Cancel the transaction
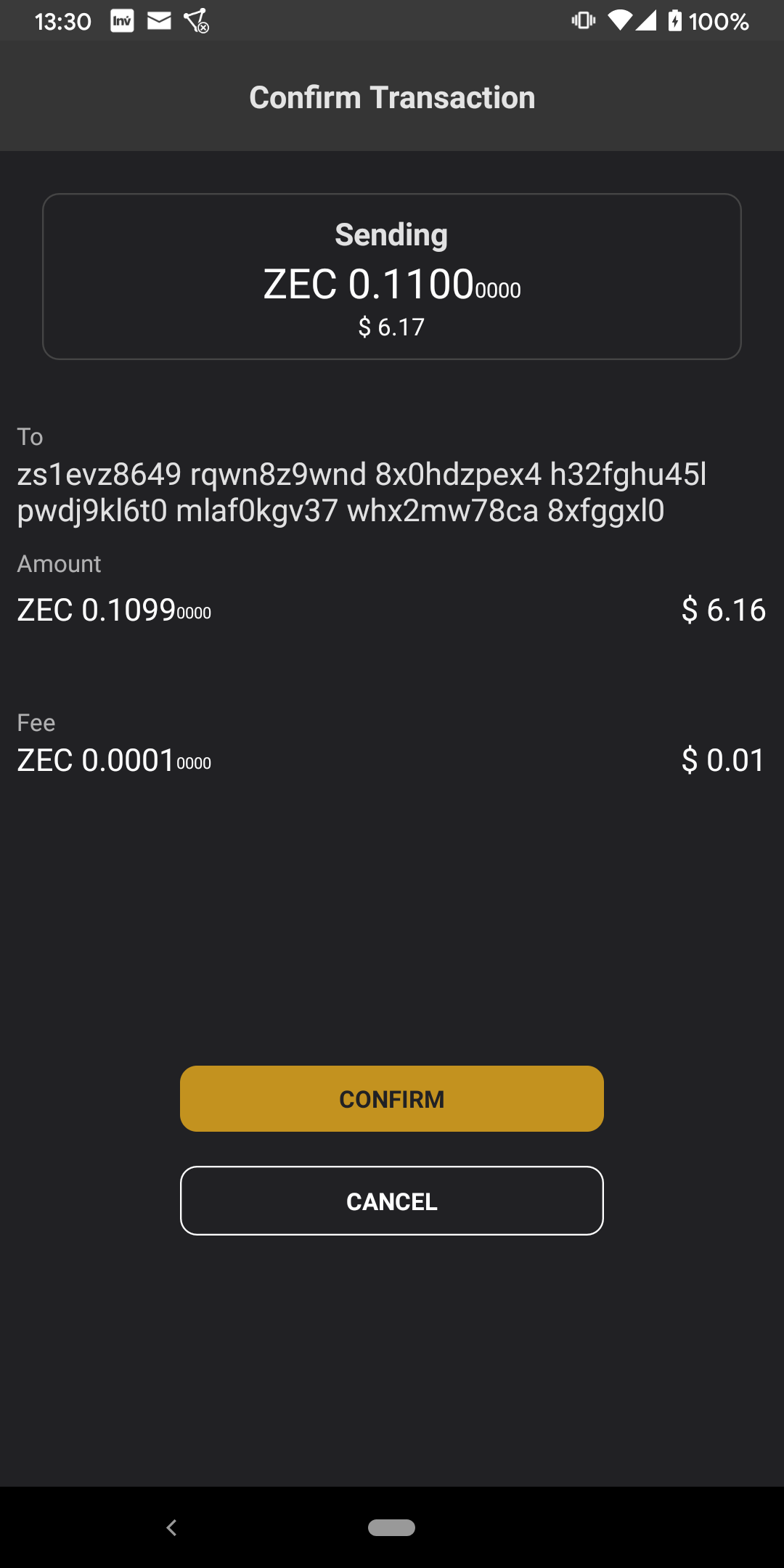This screenshot has width=784, height=1568. click(392, 1201)
